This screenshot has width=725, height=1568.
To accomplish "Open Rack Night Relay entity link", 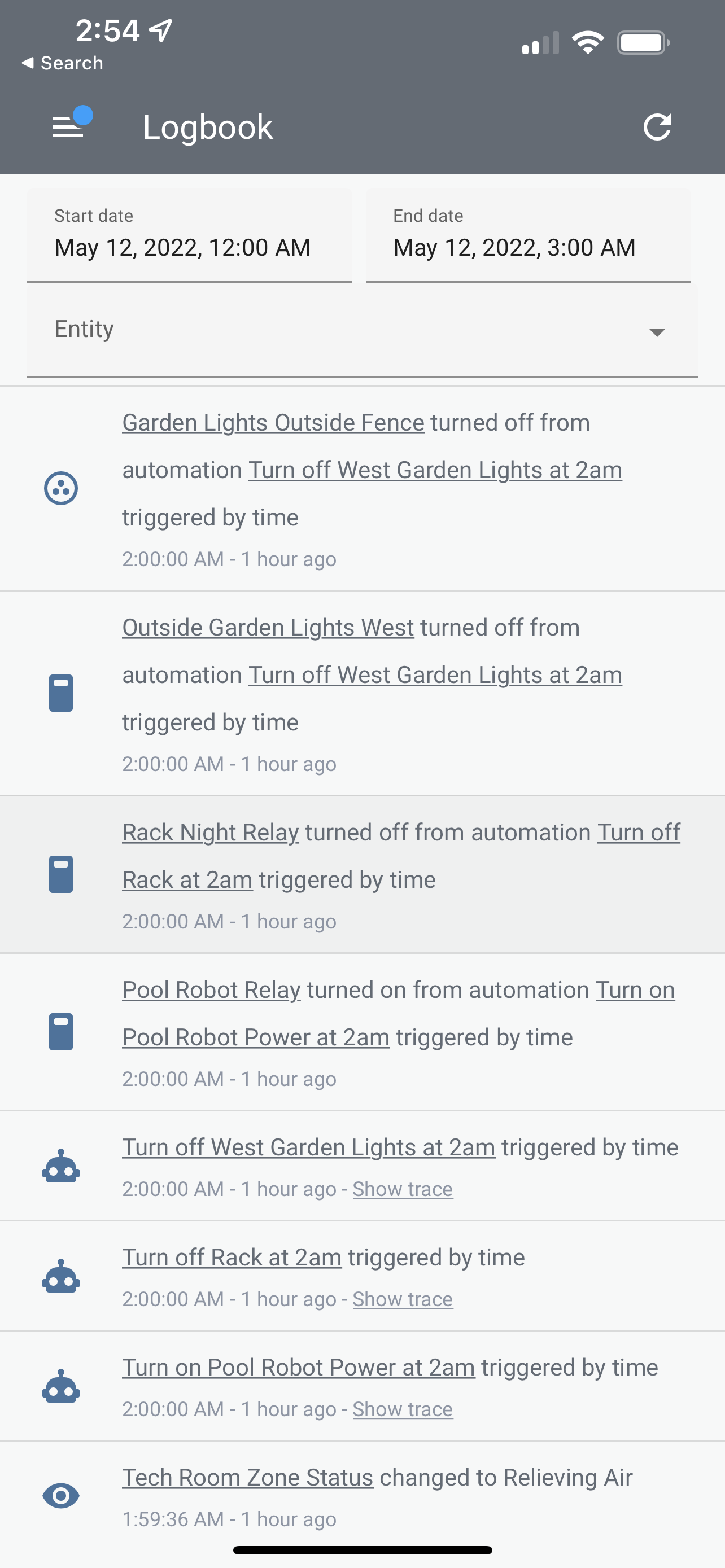I will coord(210,832).
